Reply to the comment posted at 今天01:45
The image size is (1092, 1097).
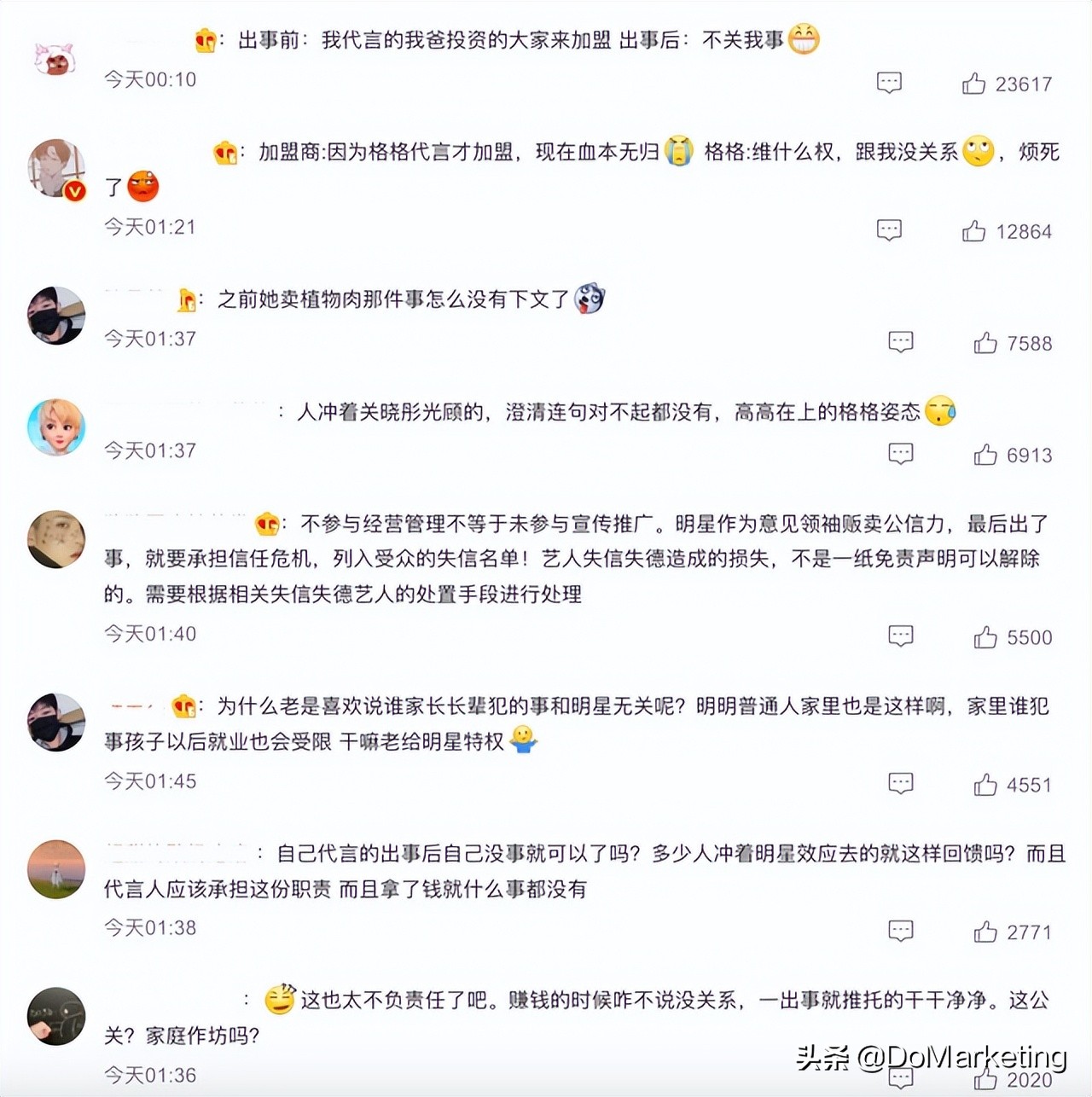coord(901,784)
